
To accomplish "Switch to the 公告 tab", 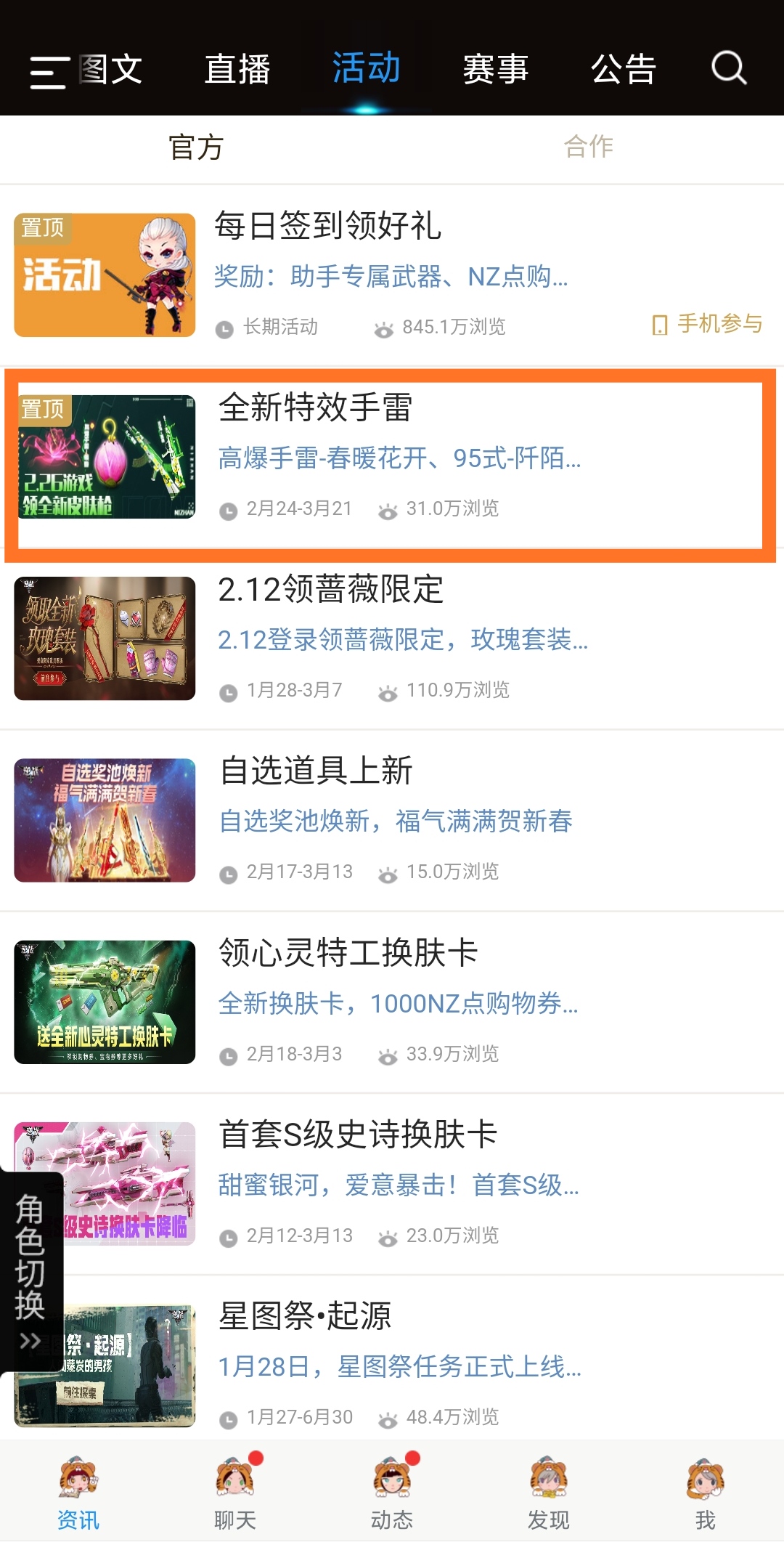I will coord(623,70).
